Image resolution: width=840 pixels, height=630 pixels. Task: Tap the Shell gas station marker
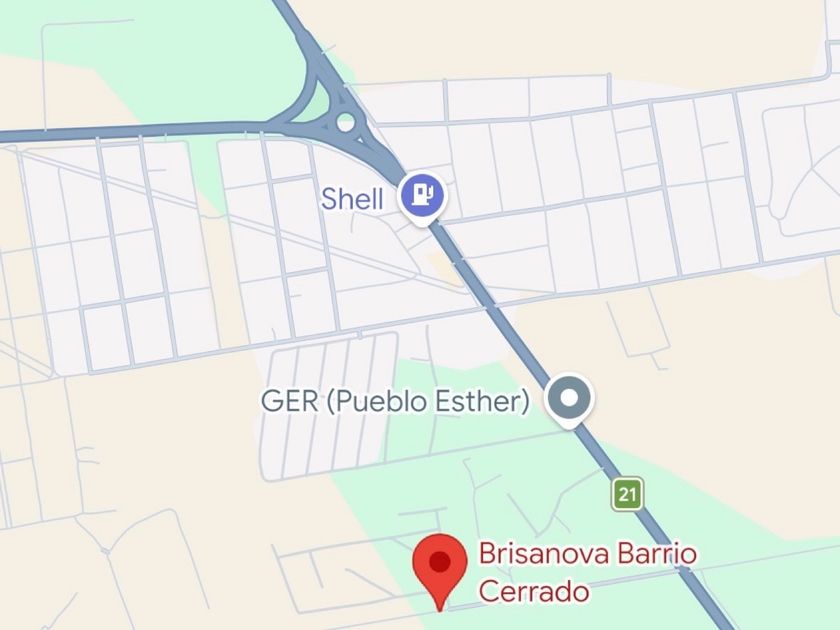[423, 197]
